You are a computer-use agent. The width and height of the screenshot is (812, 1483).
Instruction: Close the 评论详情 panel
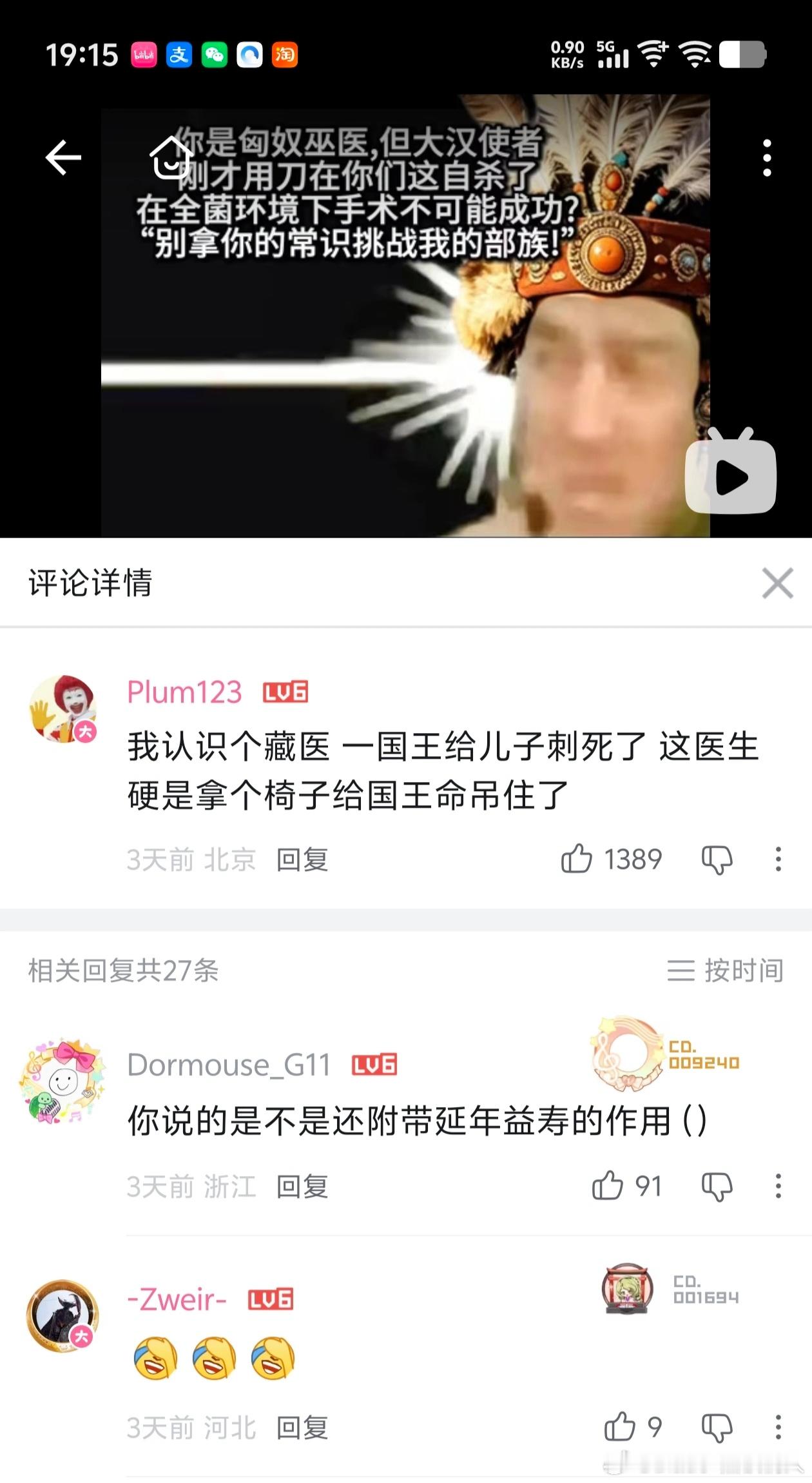[x=777, y=584]
